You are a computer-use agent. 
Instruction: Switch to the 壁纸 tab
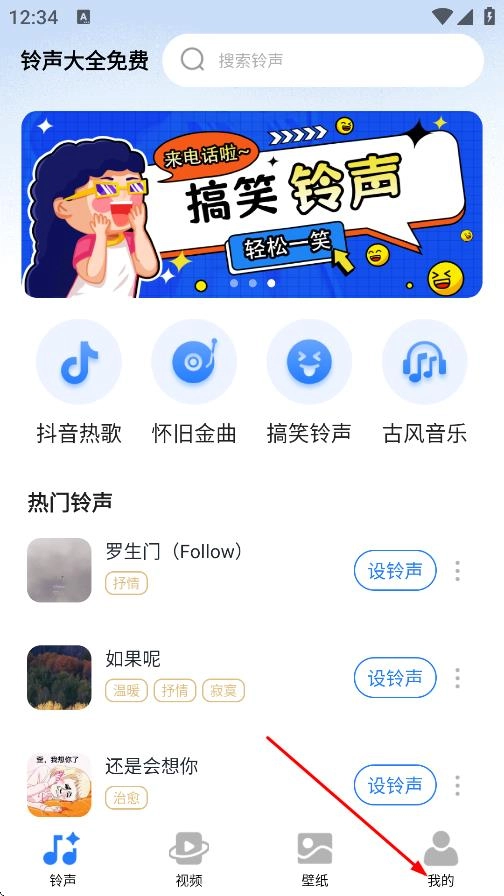click(315, 859)
